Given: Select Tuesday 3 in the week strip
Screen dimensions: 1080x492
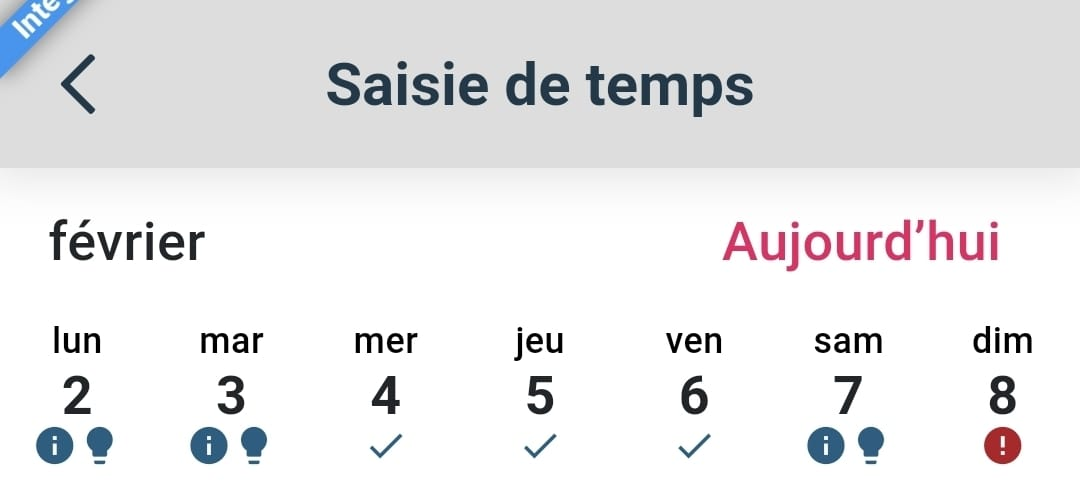Looking at the screenshot, I should coord(231,397).
